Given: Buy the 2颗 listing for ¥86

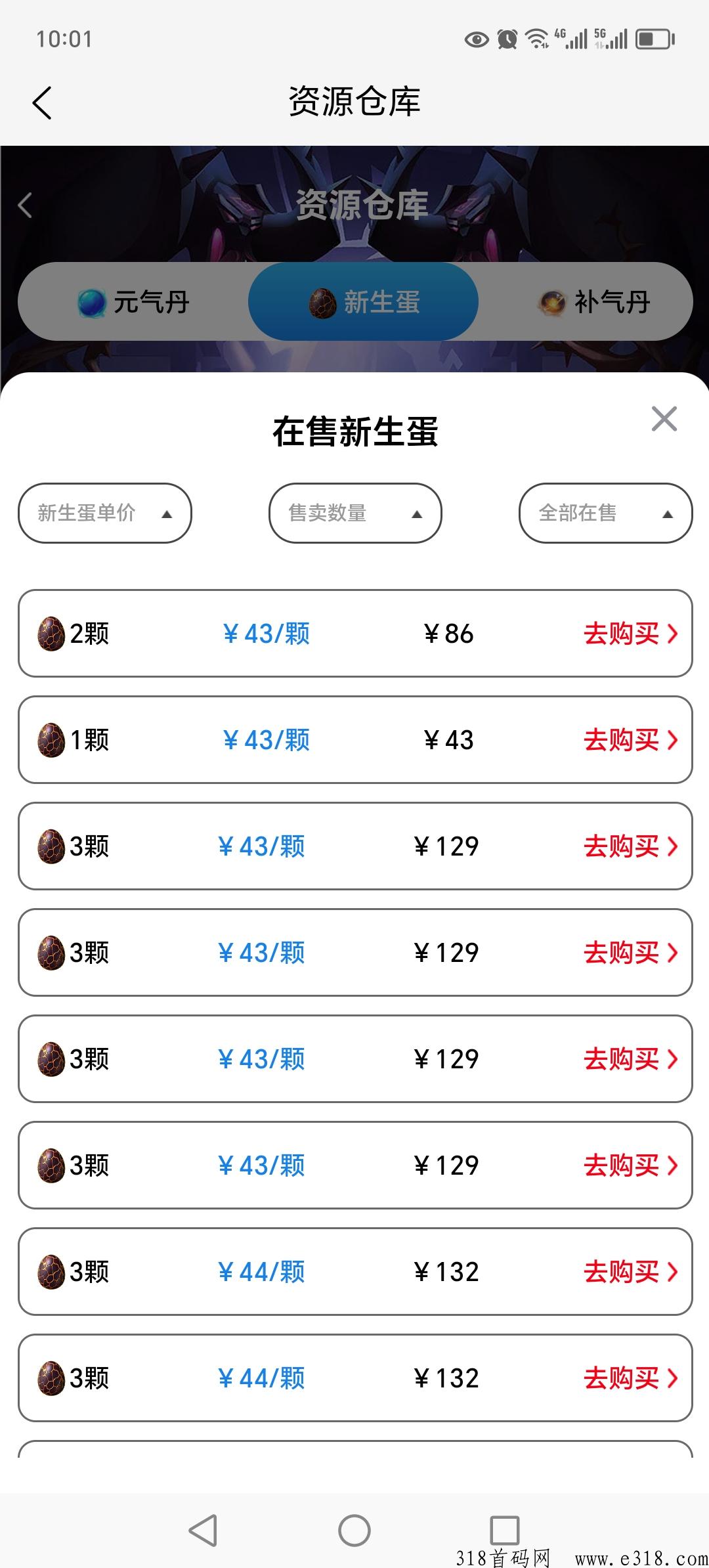Looking at the screenshot, I should click(x=630, y=634).
